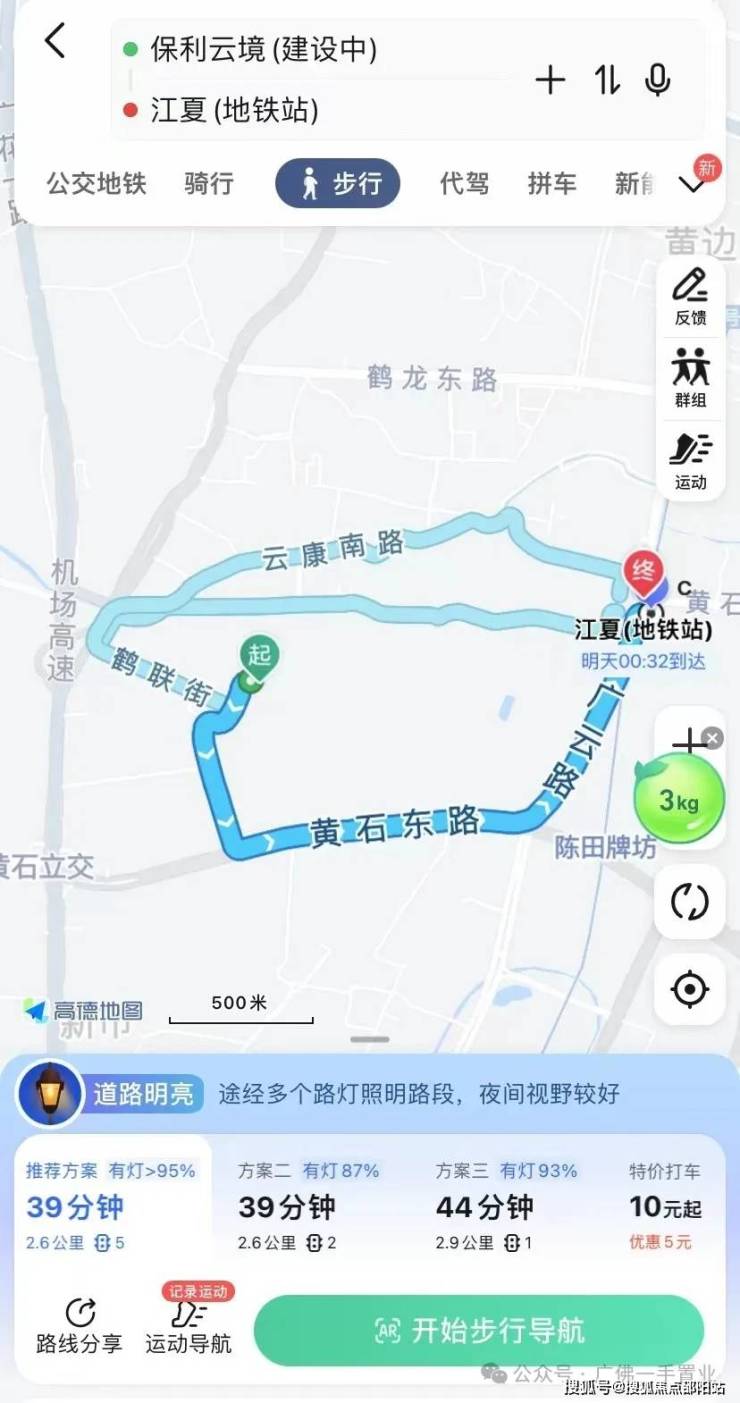
Task: Open the 运动 sport mode
Action: click(690, 460)
